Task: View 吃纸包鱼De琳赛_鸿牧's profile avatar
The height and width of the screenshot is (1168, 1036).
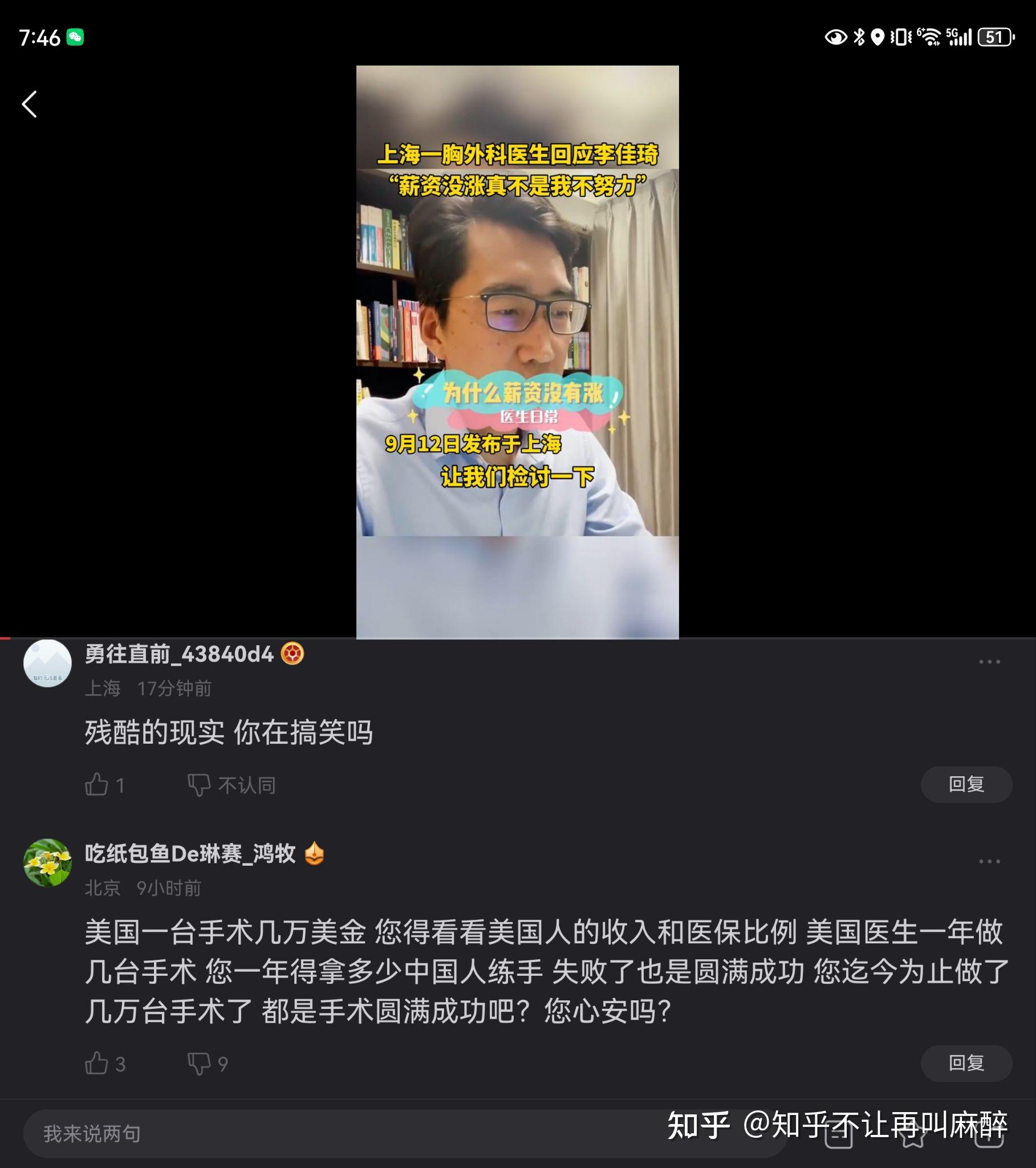Action: click(x=47, y=862)
